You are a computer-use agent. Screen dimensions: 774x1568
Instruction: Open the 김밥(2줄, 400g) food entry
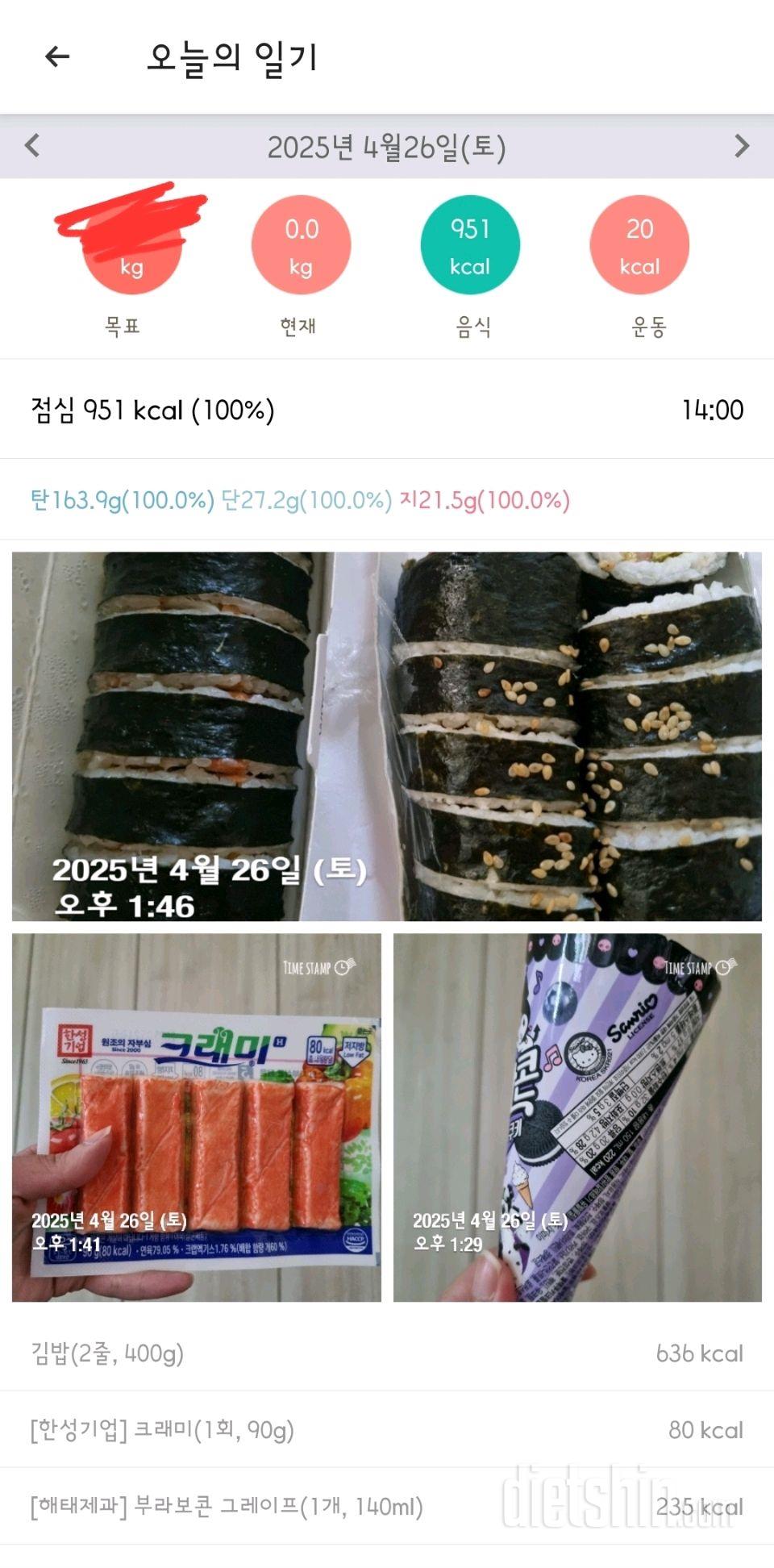(x=387, y=1353)
